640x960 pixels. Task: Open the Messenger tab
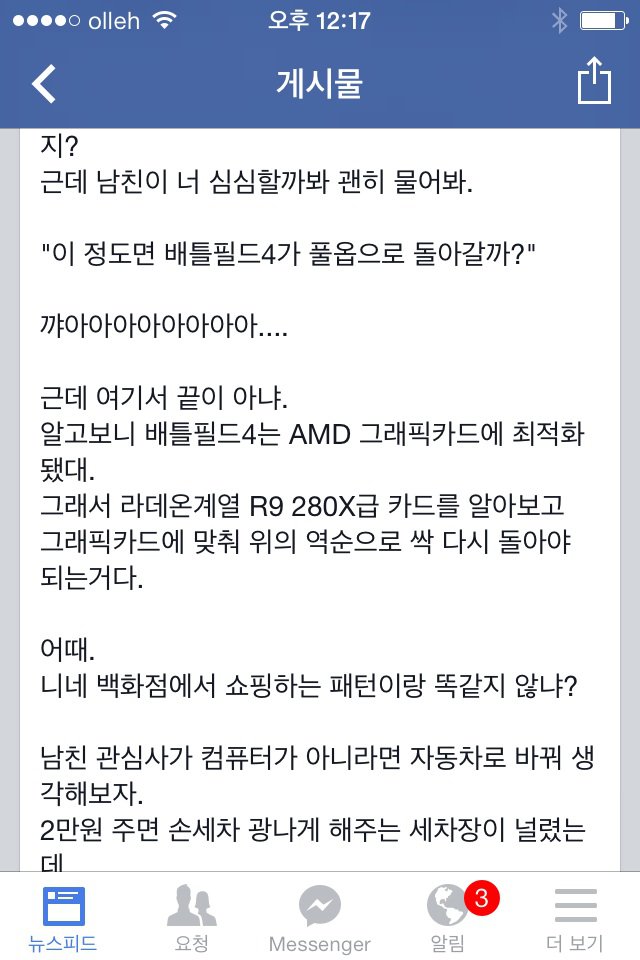(x=320, y=917)
